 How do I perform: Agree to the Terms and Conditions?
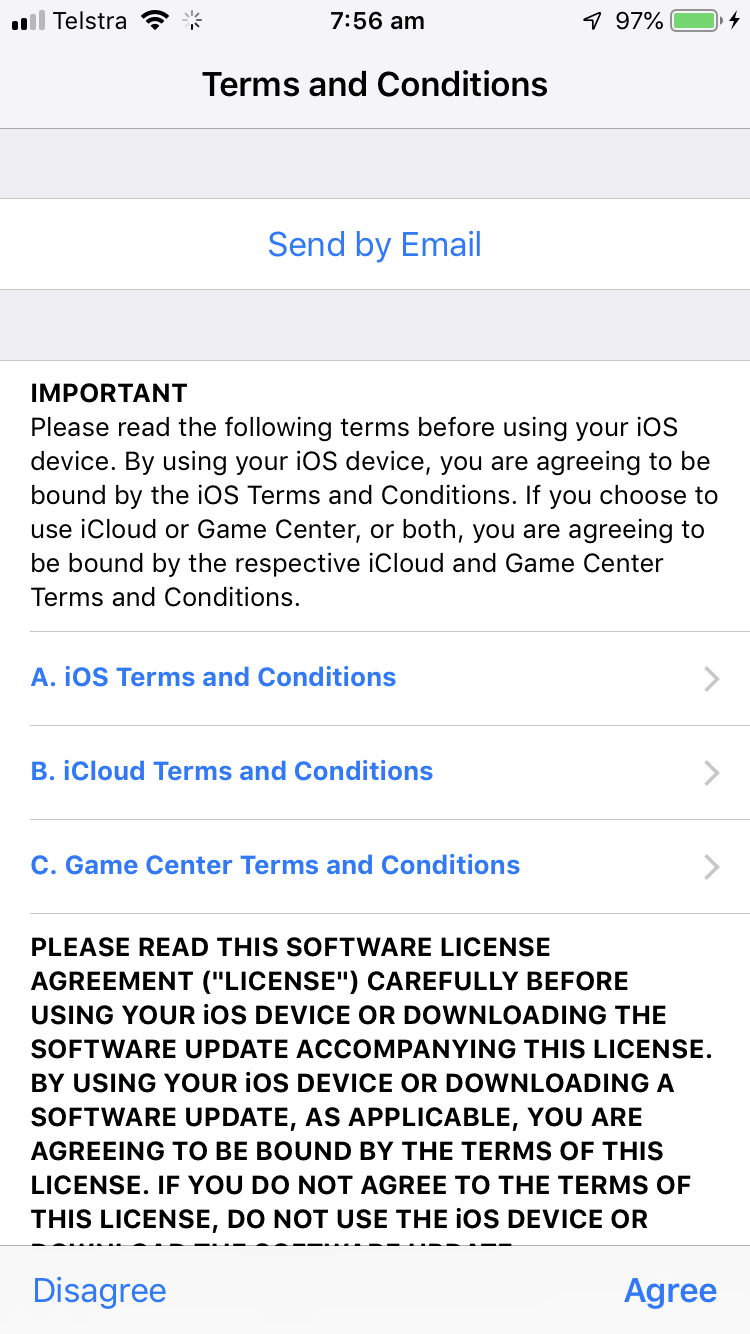pos(670,1291)
